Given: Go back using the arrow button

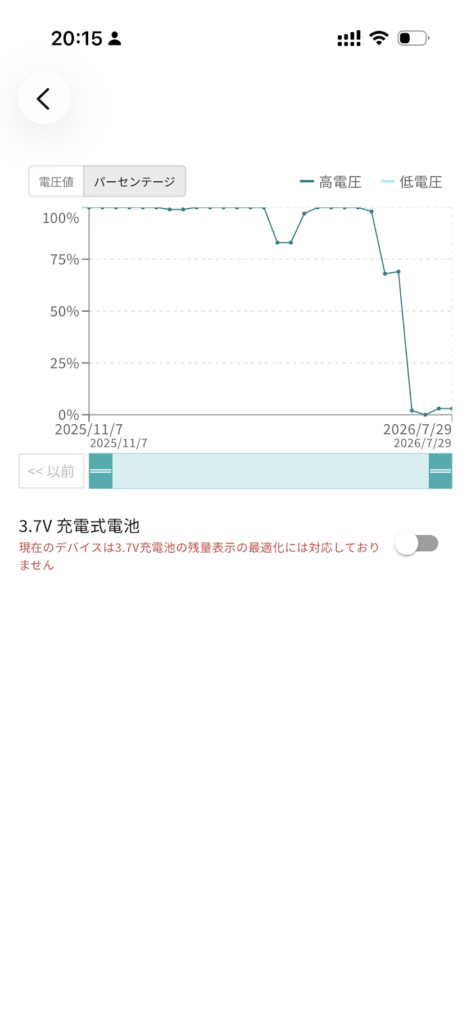Looking at the screenshot, I should (44, 99).
